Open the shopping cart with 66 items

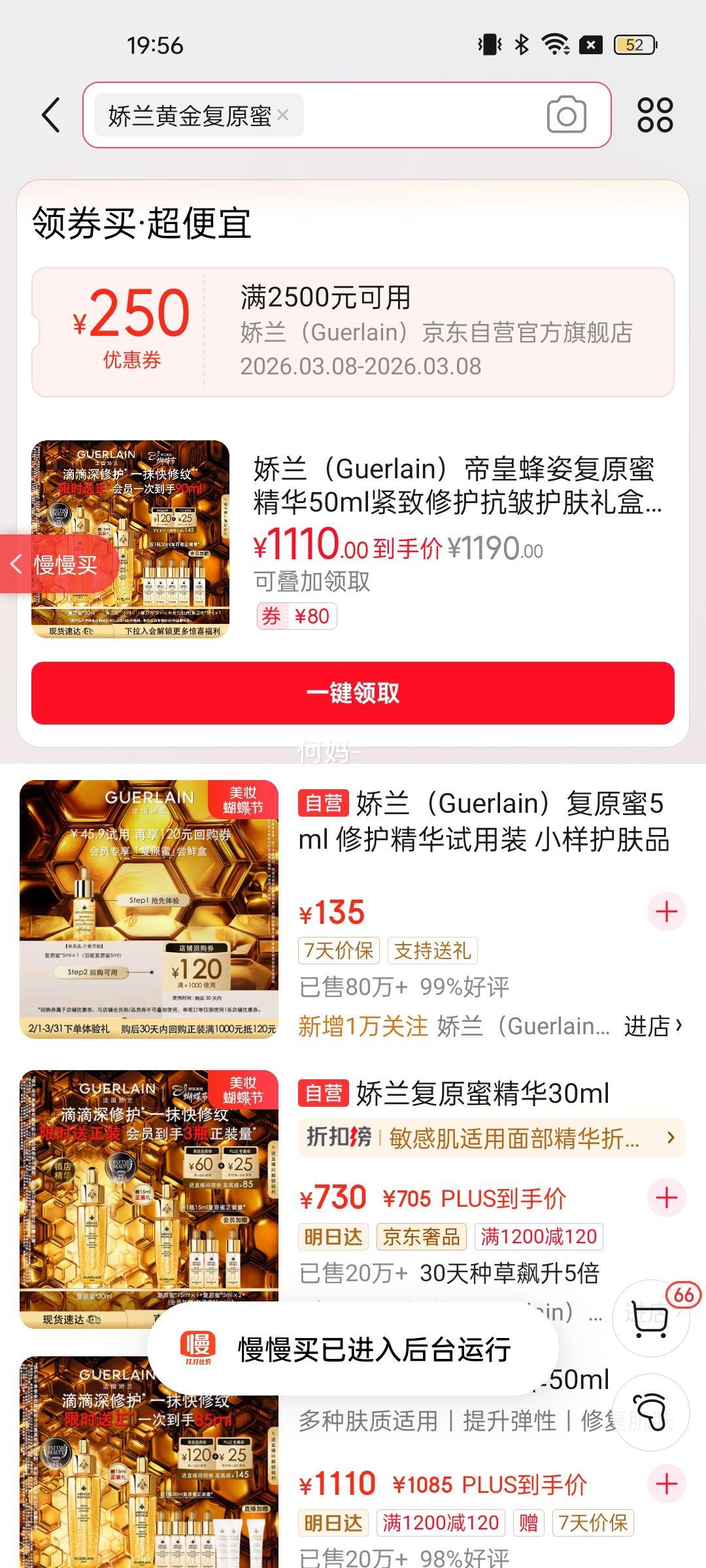pyautogui.click(x=651, y=1318)
